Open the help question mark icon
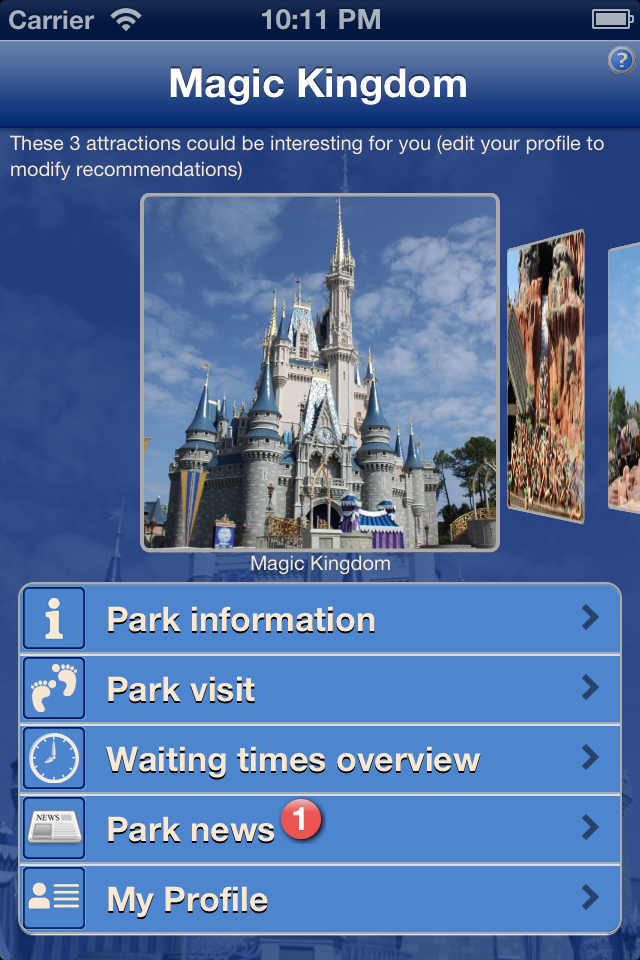Image resolution: width=640 pixels, height=960 pixels. coord(621,61)
